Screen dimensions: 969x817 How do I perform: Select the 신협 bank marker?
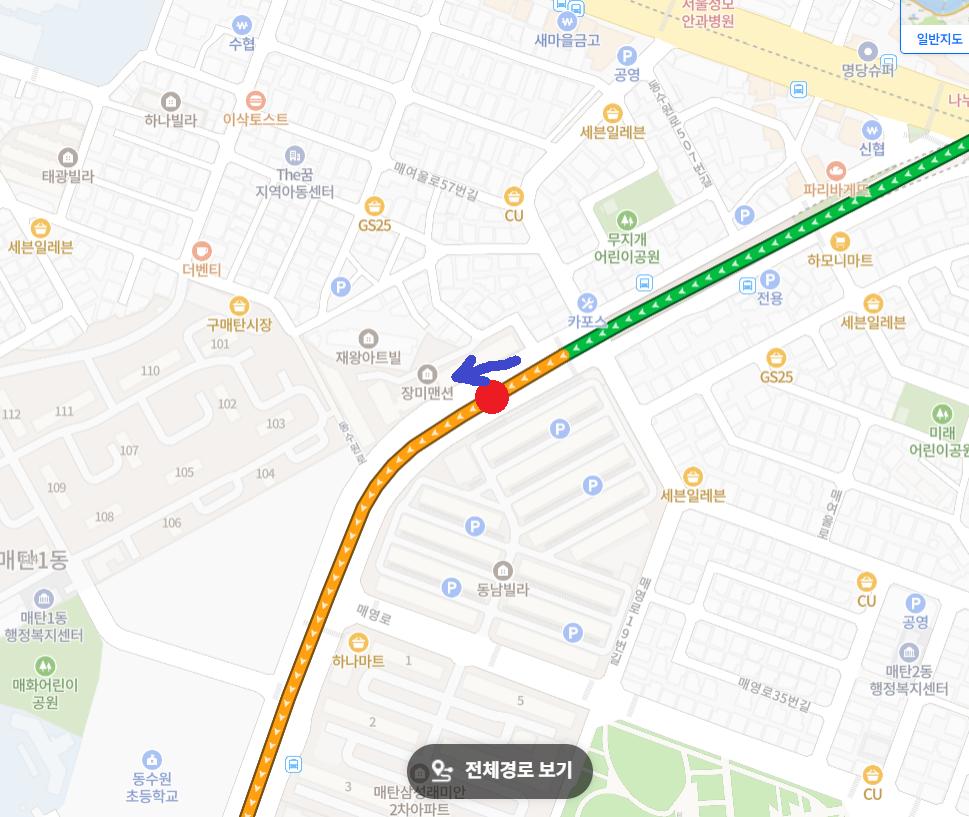[x=872, y=130]
